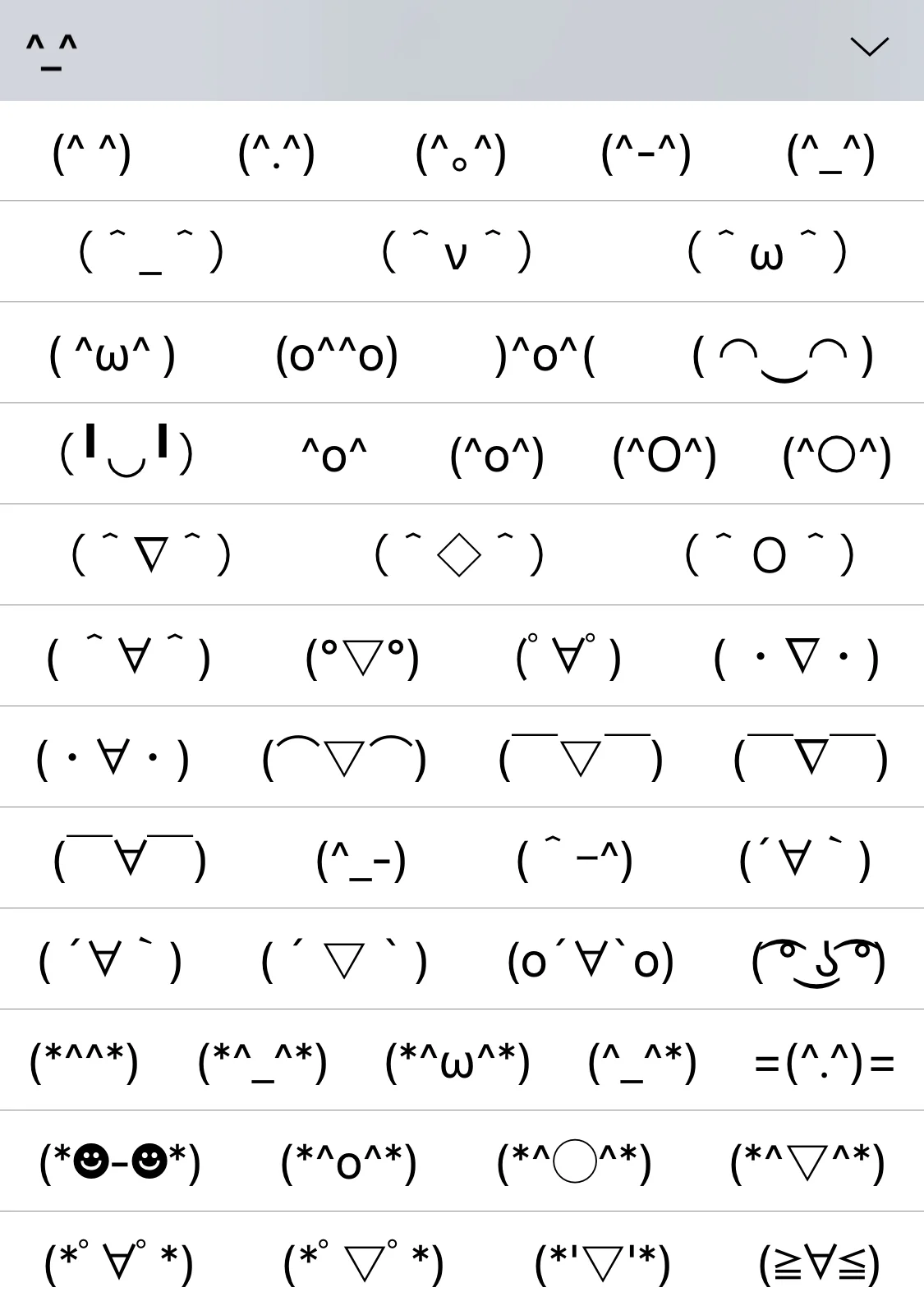Choose the (o^^o) emoticon
The height and width of the screenshot is (1292, 924).
(x=337, y=355)
